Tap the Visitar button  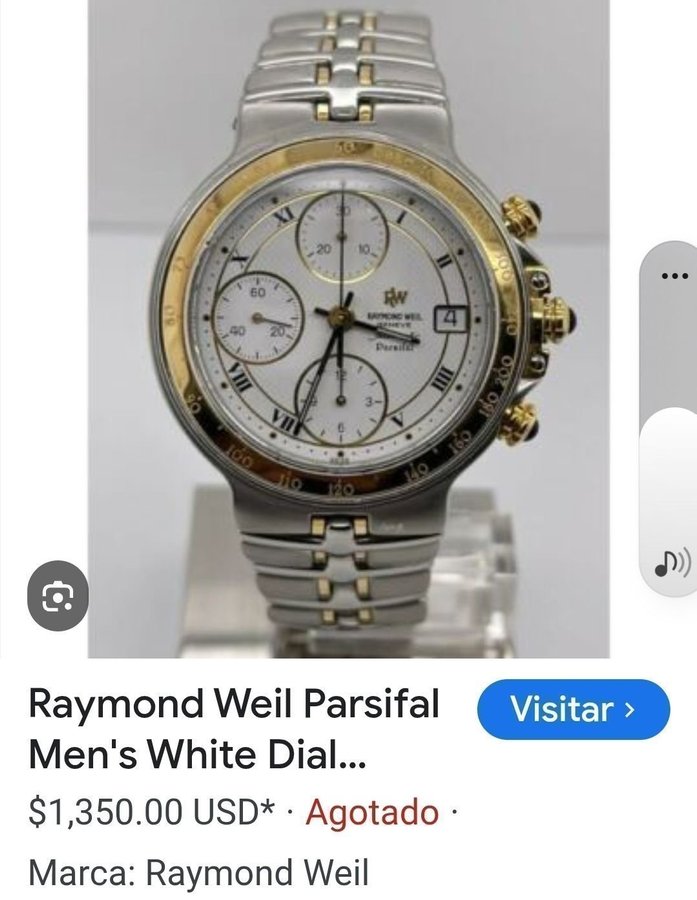573,709
